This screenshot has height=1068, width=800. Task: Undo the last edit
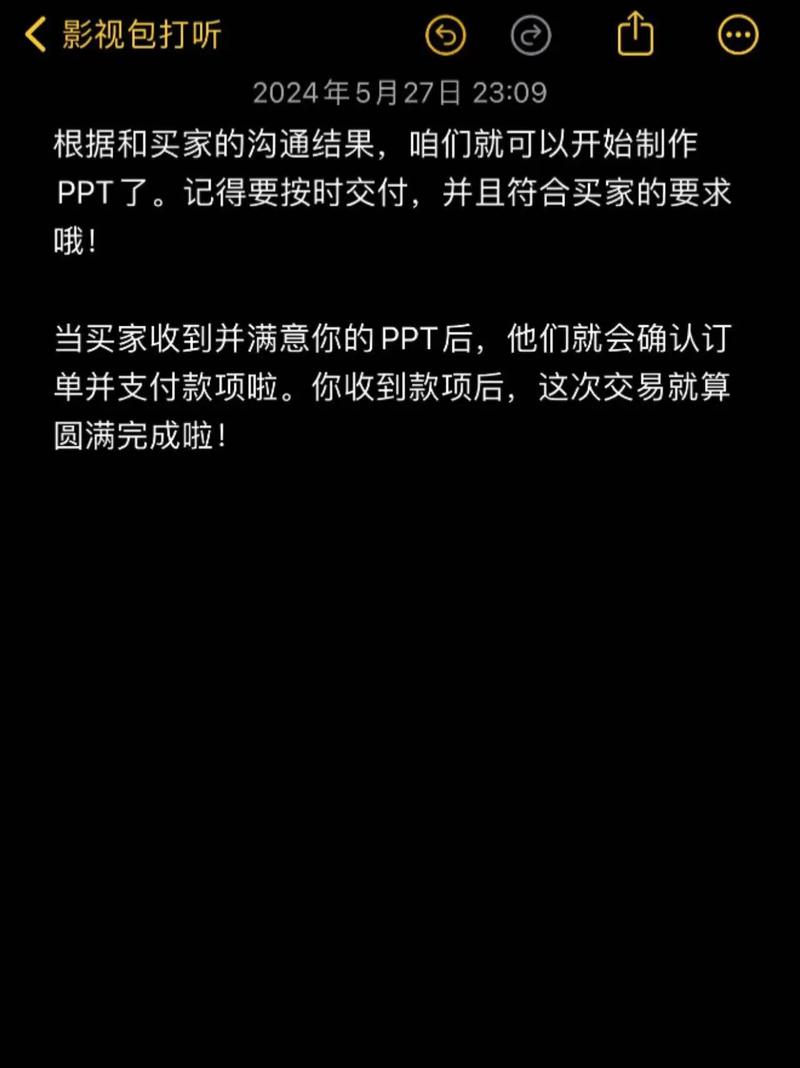(x=446, y=36)
